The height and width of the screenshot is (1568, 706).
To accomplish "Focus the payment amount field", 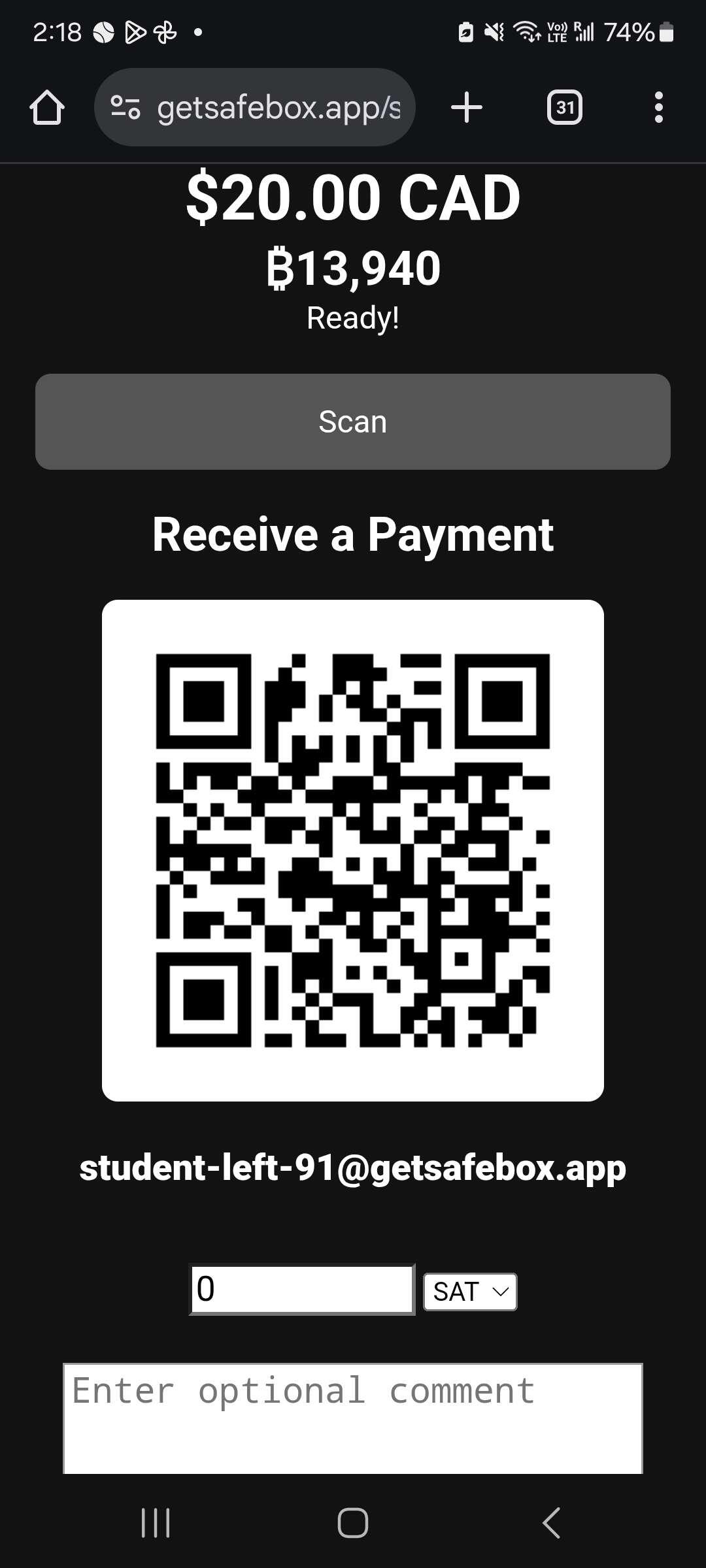I will (302, 1289).
